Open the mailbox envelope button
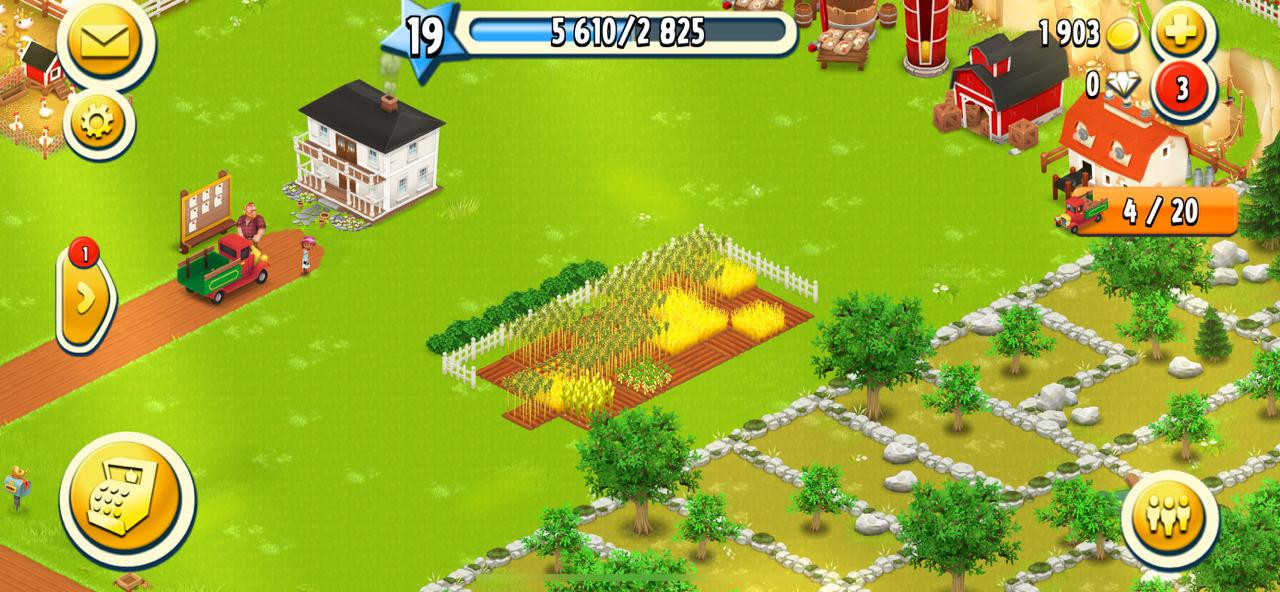 (105, 41)
